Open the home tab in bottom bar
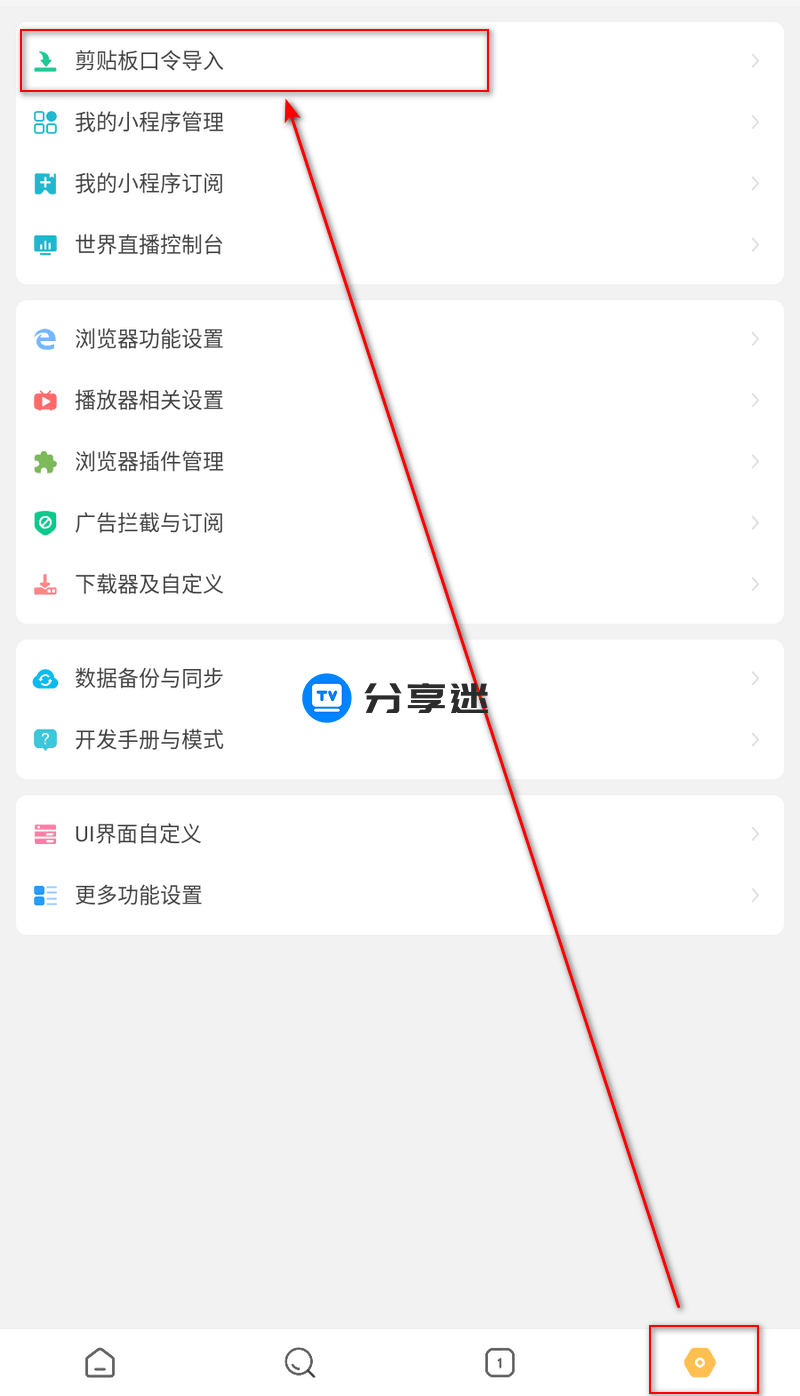 tap(100, 1362)
